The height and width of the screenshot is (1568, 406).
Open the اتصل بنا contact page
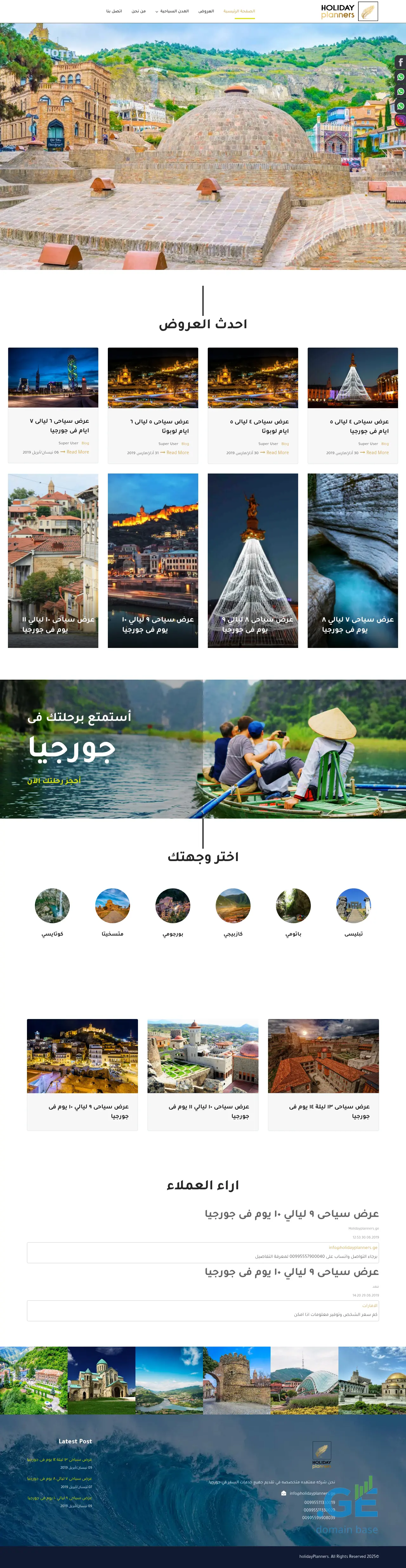point(114,11)
